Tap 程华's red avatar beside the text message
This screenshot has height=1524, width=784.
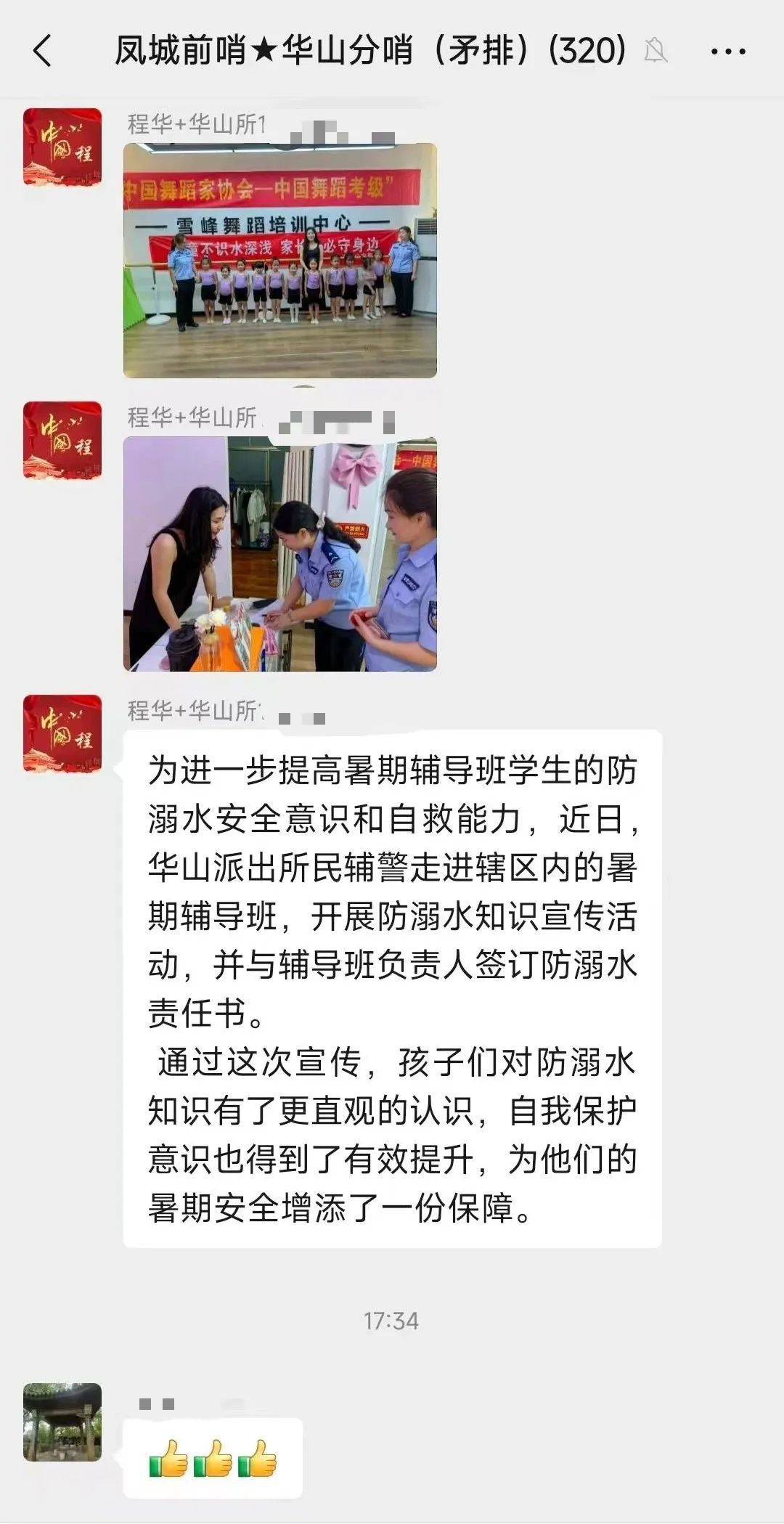point(62,733)
